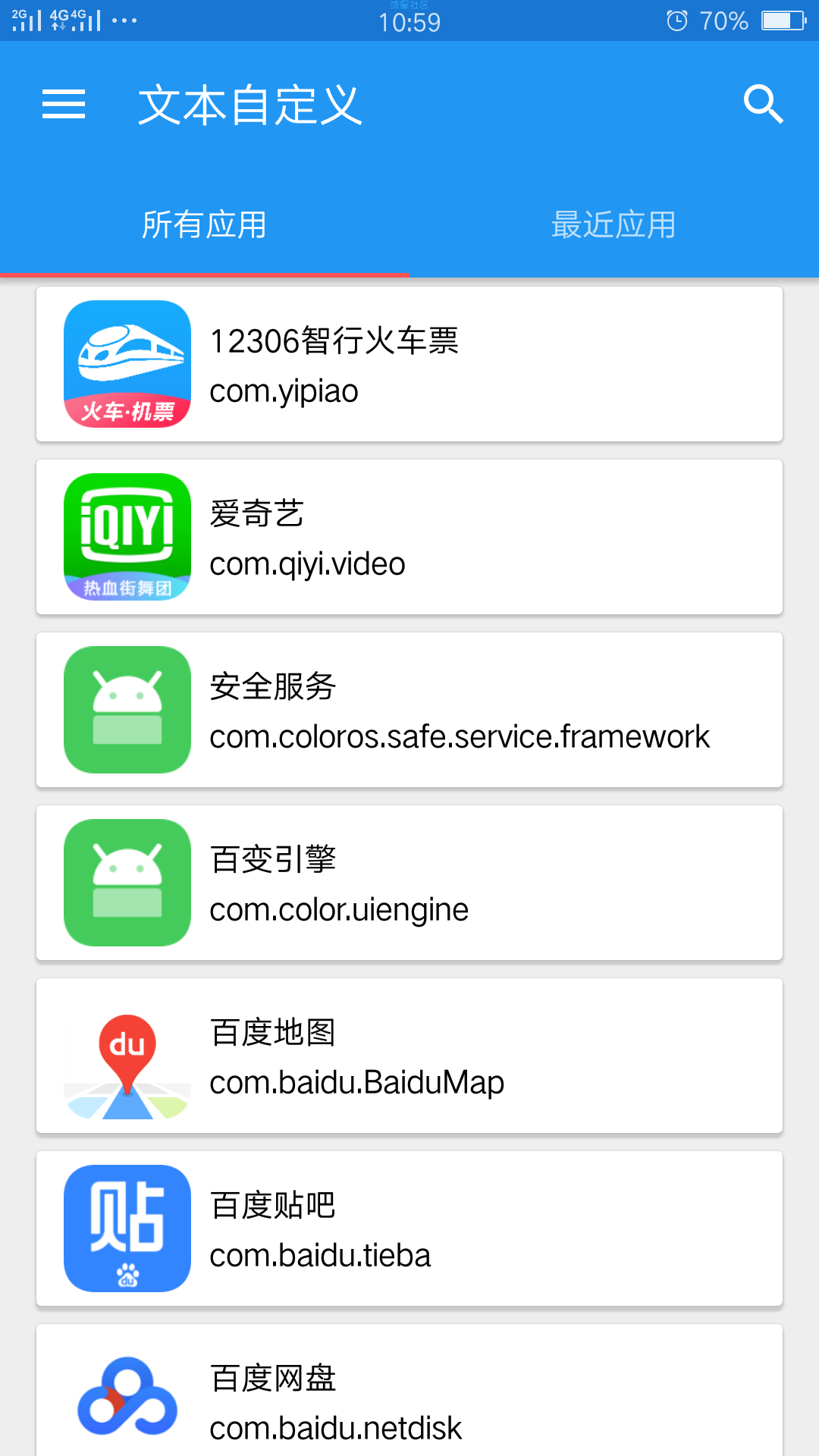Open the 百度地图 app entry
Viewport: 819px width, 1456px height.
(x=409, y=1056)
